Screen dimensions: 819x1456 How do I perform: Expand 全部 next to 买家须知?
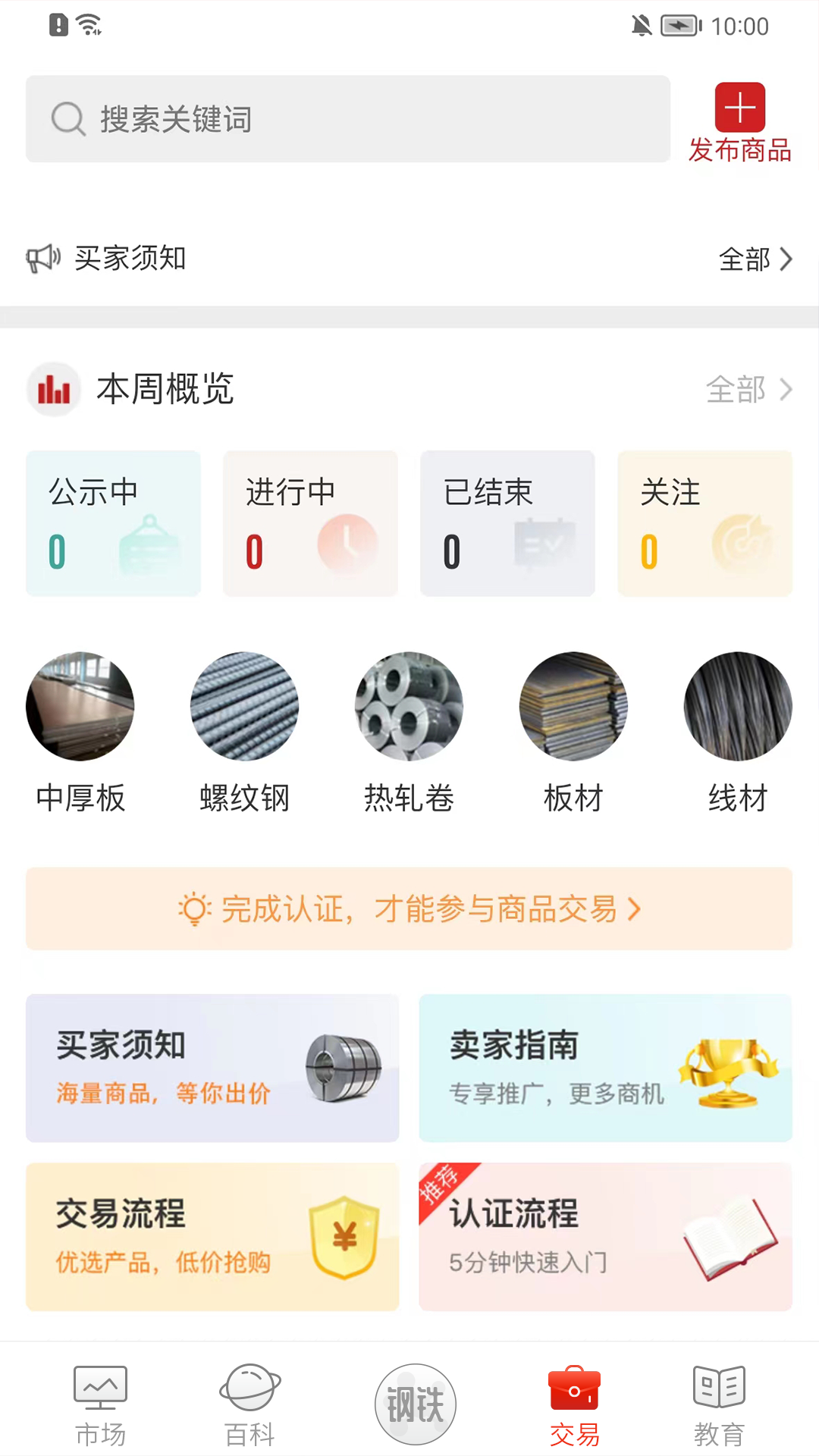coord(755,259)
